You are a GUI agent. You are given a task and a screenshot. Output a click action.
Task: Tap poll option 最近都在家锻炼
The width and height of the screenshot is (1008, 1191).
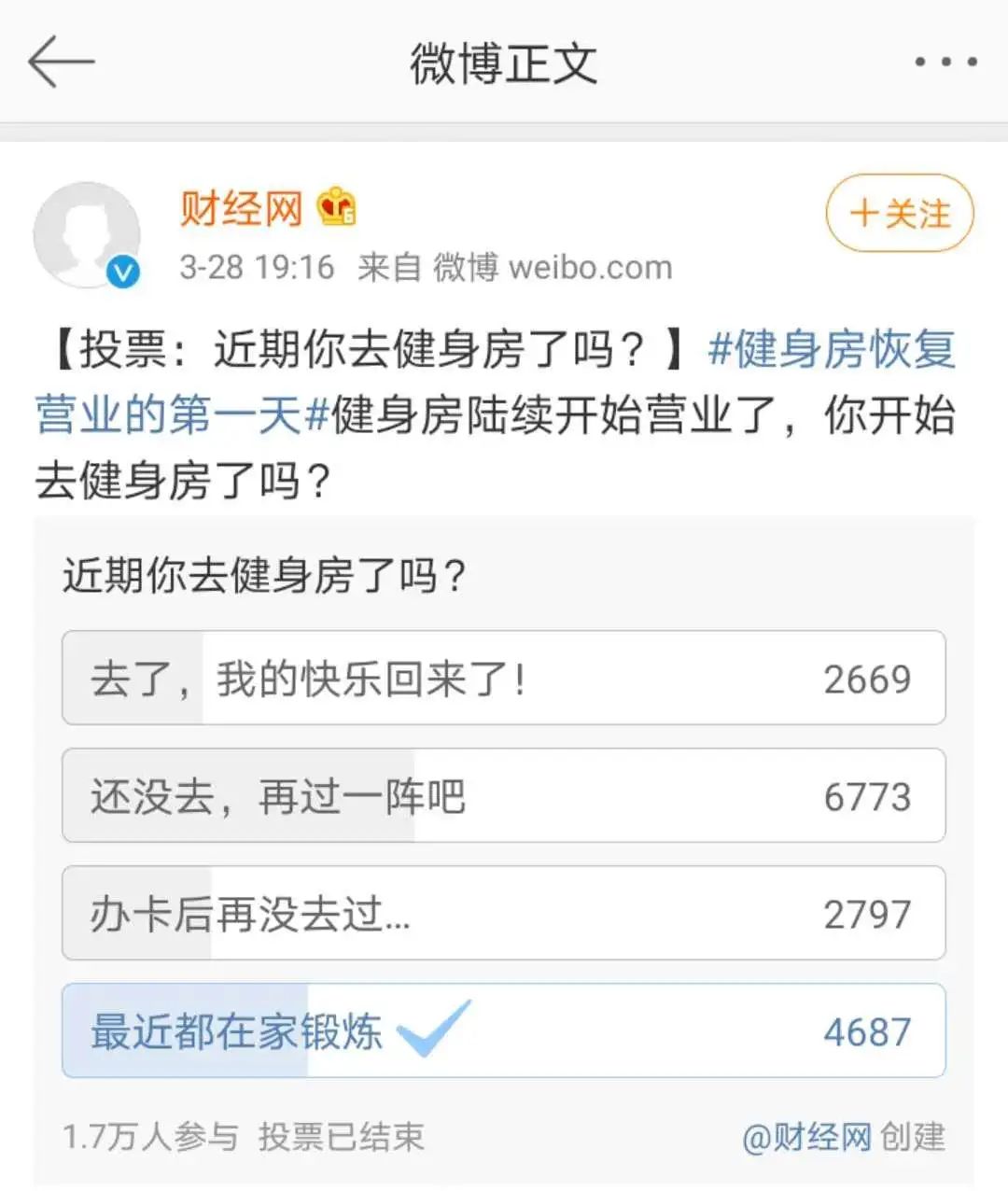pos(503,1030)
